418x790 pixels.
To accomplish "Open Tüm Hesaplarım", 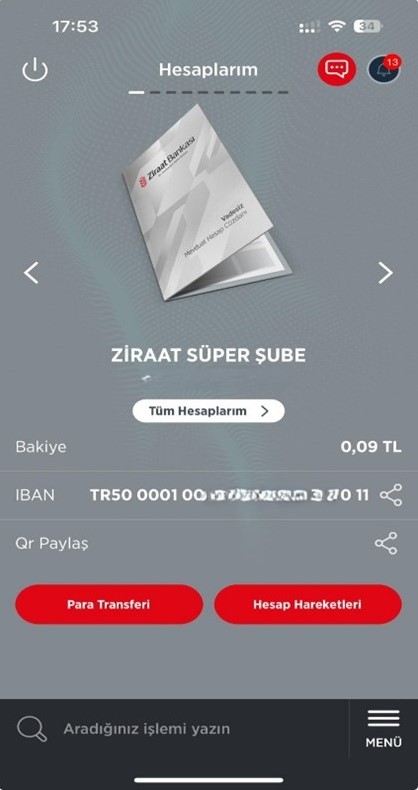I will pos(208,411).
